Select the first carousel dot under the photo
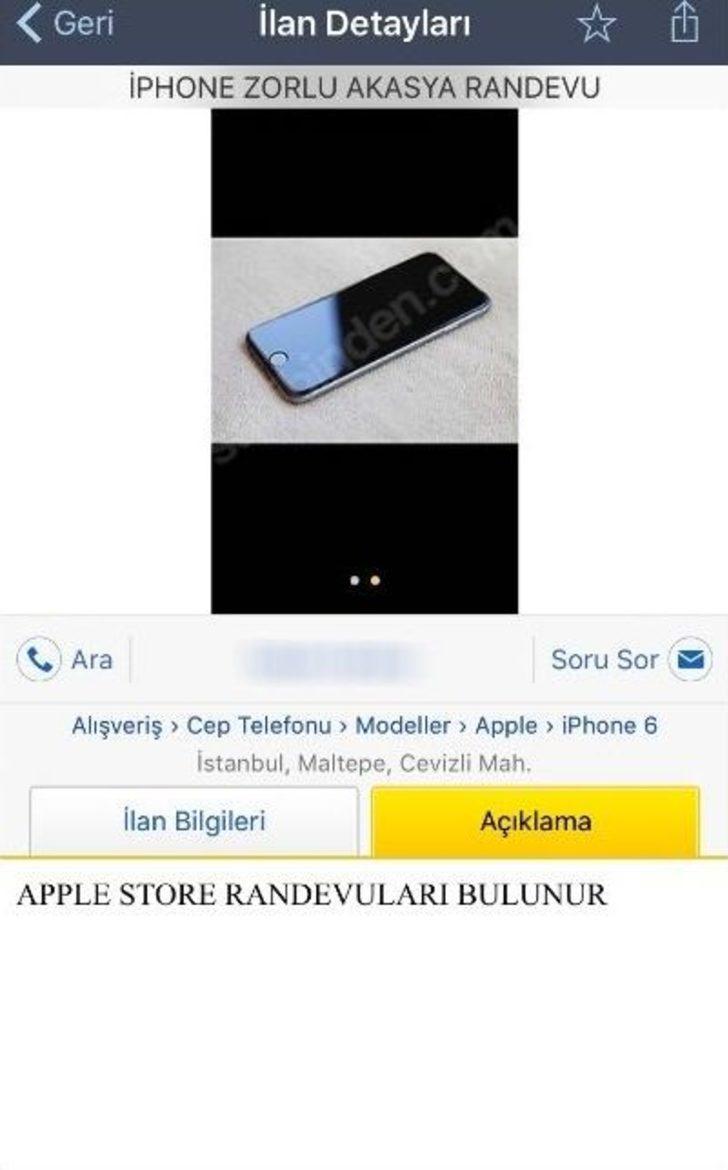728x1170 pixels. pyautogui.click(x=355, y=579)
